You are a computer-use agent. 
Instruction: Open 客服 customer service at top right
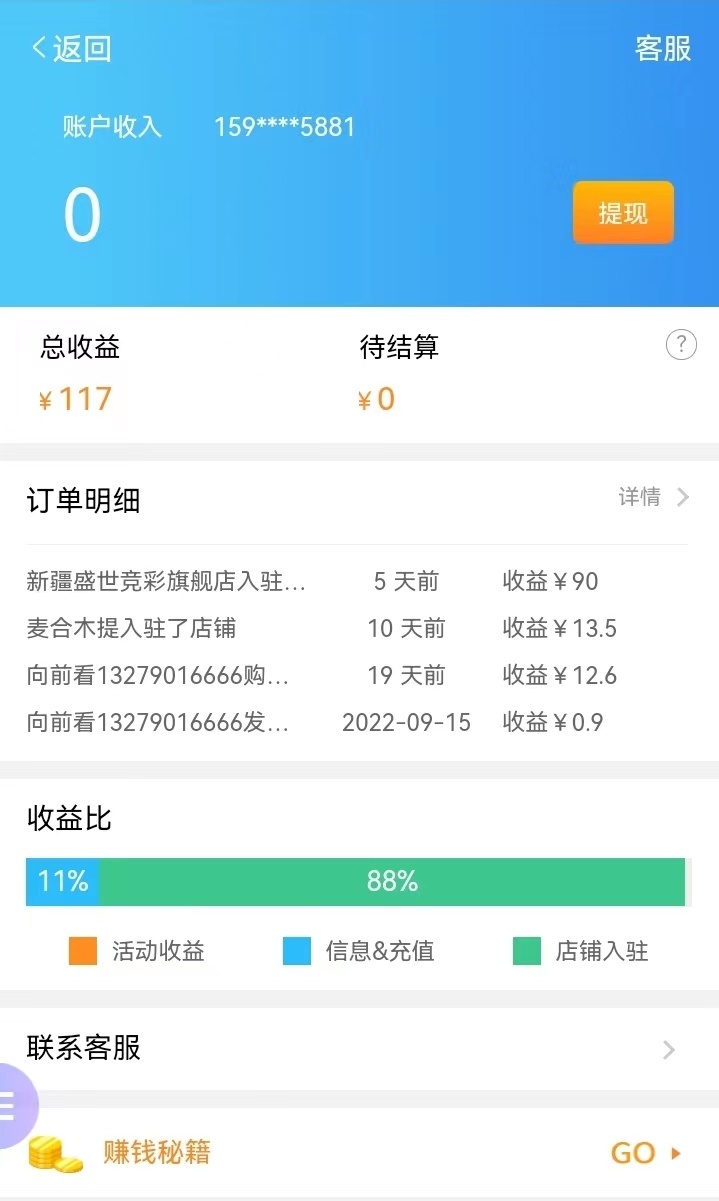tap(663, 49)
